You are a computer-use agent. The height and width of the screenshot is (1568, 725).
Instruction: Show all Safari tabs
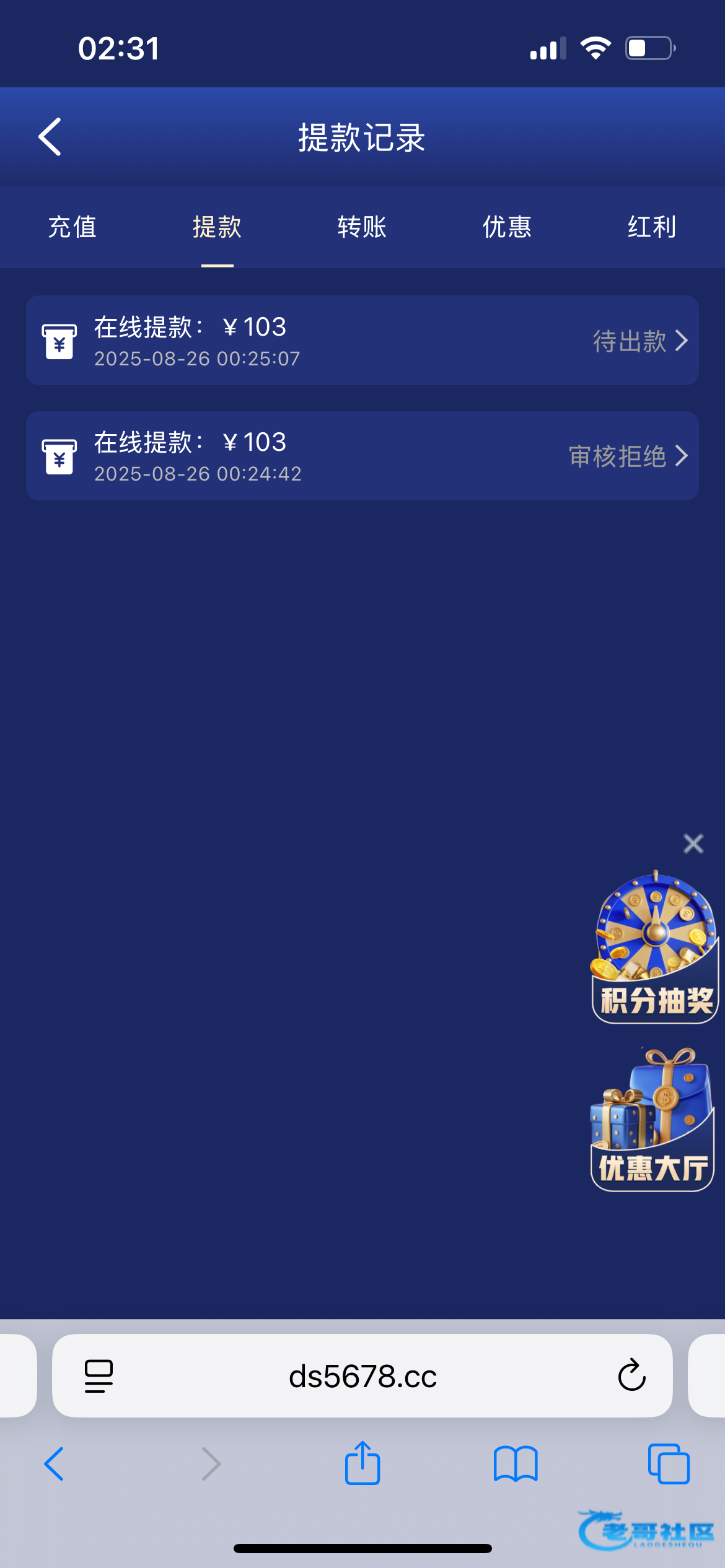(669, 1464)
